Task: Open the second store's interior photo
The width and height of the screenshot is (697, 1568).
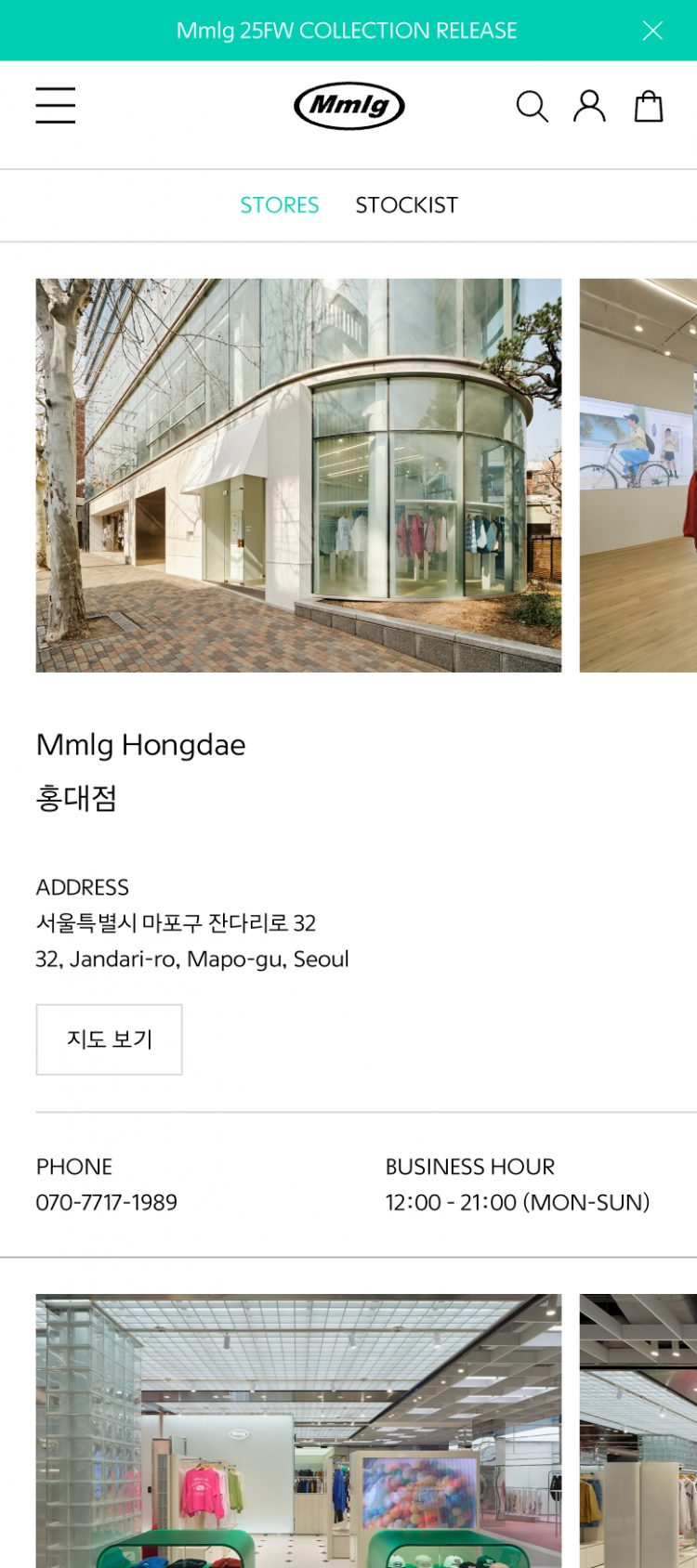Action: (x=298, y=1431)
